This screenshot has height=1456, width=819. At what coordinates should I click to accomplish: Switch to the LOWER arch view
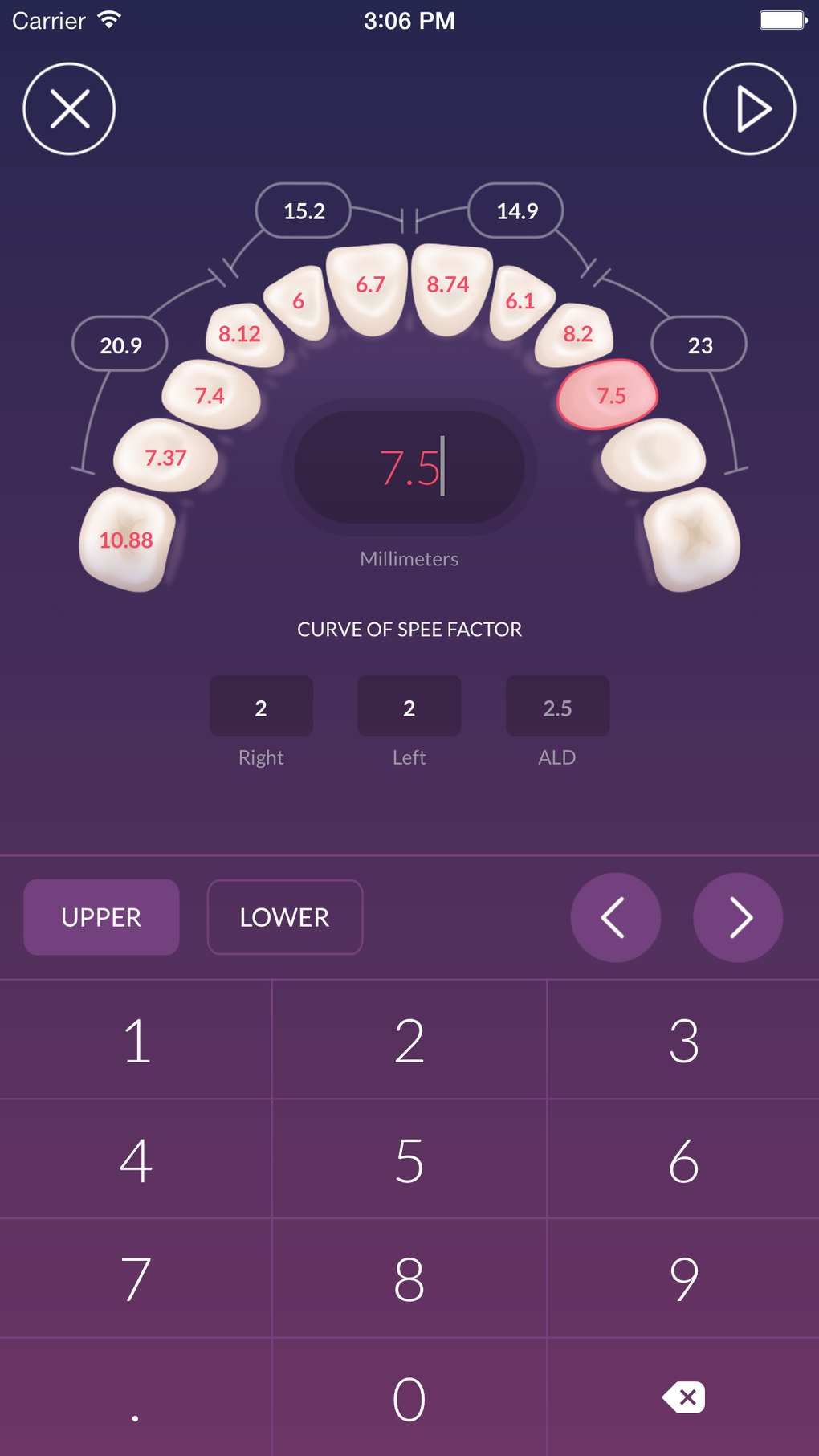[284, 916]
